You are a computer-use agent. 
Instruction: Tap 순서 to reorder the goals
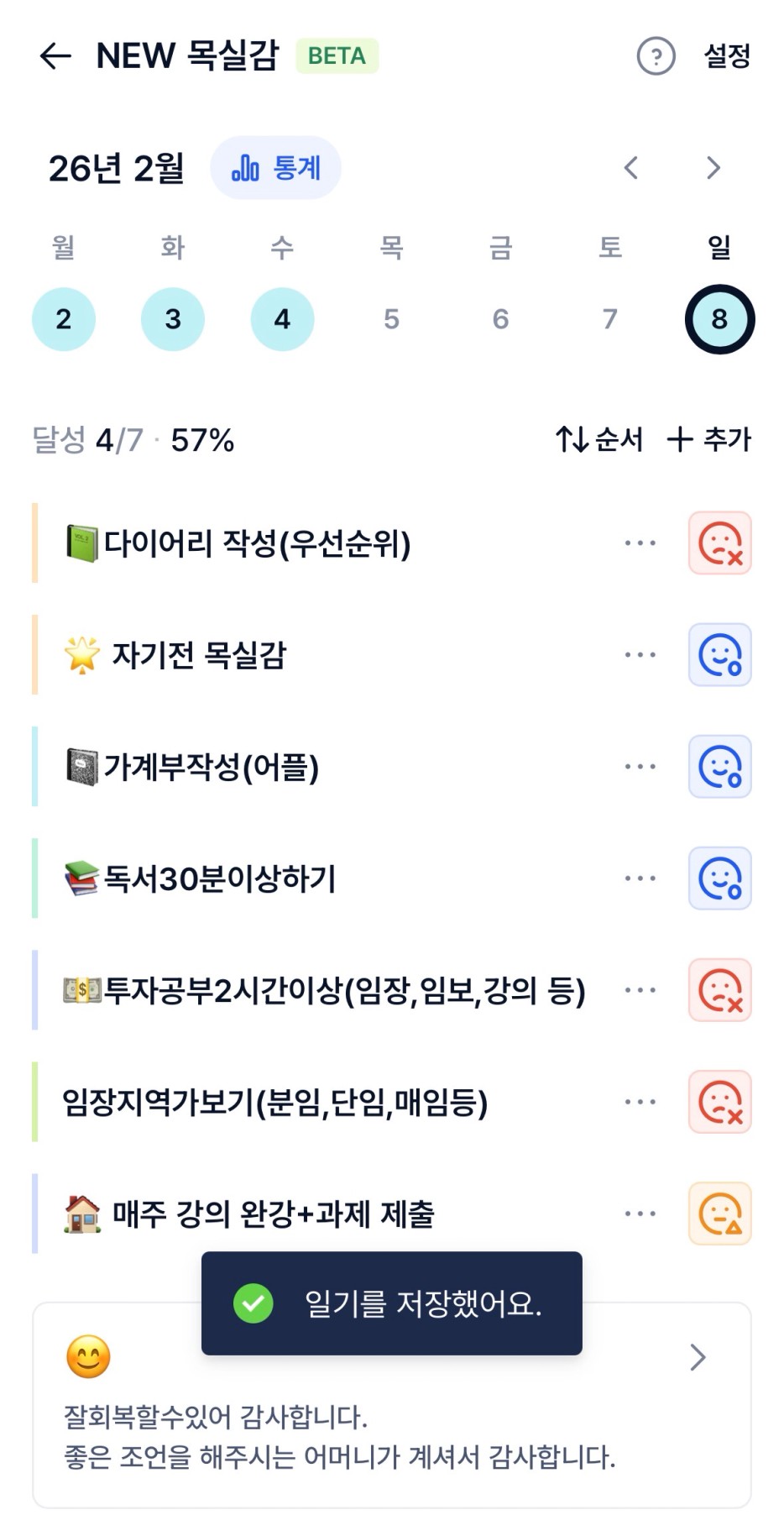point(599,439)
